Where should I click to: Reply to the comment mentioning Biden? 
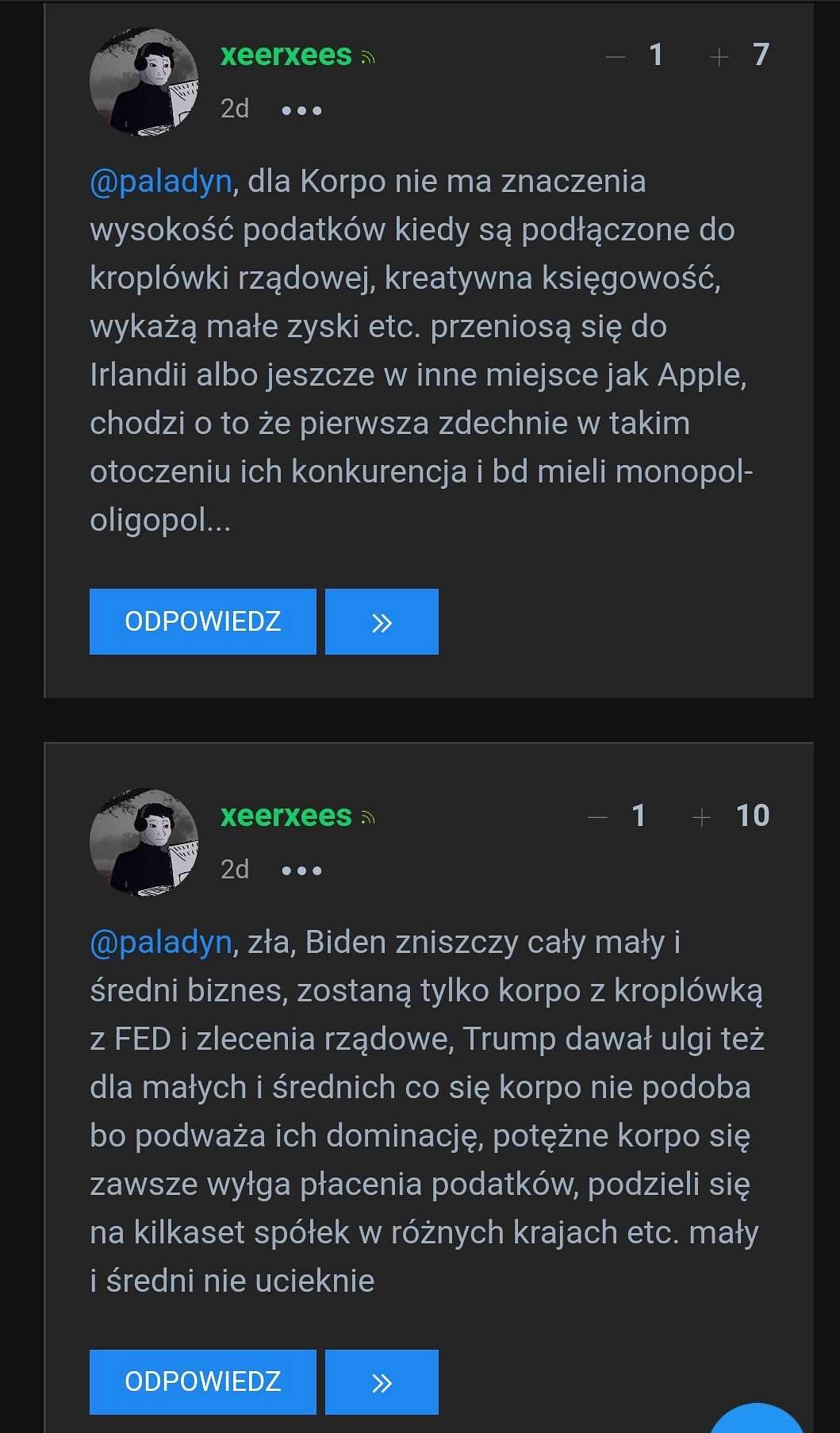point(202,1381)
